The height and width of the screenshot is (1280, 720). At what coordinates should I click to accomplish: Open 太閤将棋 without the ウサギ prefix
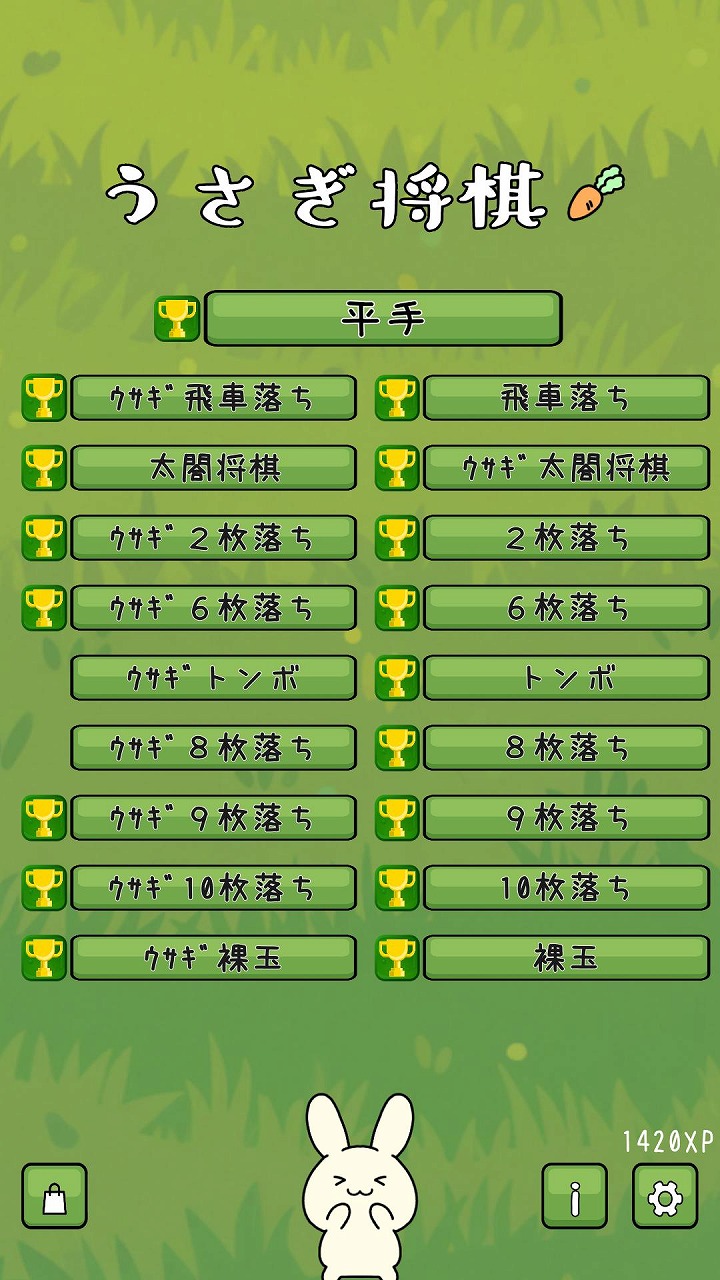click(x=213, y=468)
